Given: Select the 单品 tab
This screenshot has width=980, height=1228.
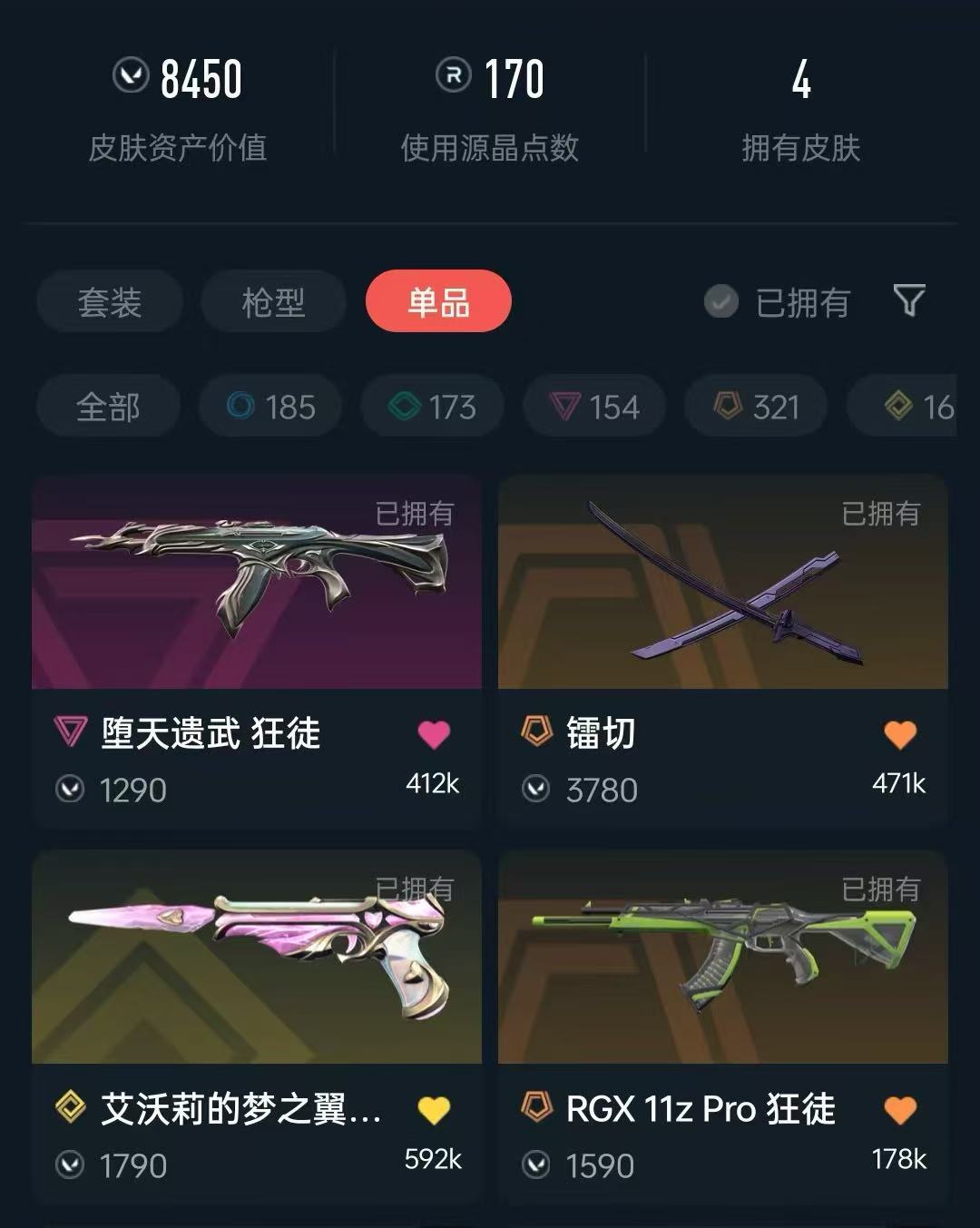Looking at the screenshot, I should pyautogui.click(x=438, y=301).
